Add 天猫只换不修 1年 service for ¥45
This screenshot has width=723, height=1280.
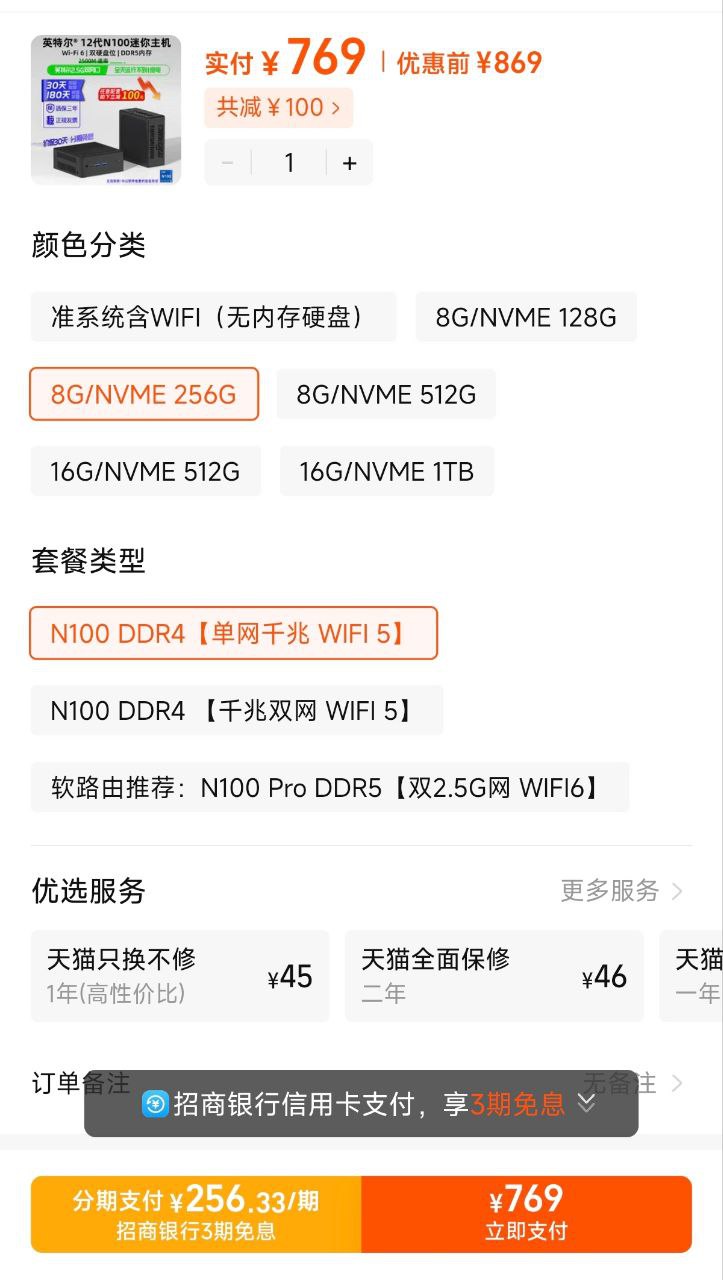pos(180,976)
